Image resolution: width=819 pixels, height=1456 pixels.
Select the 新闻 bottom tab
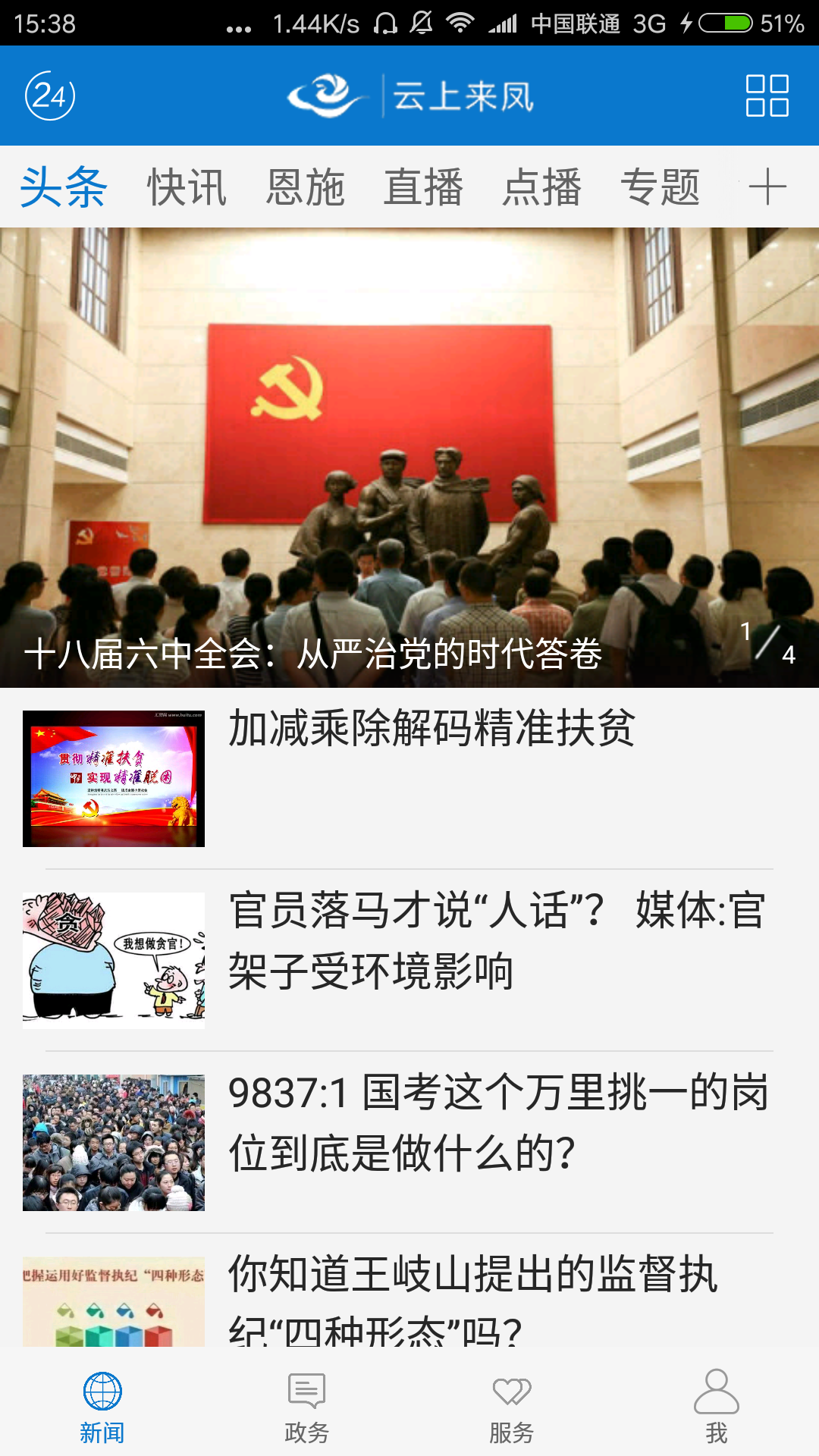coord(102,1407)
